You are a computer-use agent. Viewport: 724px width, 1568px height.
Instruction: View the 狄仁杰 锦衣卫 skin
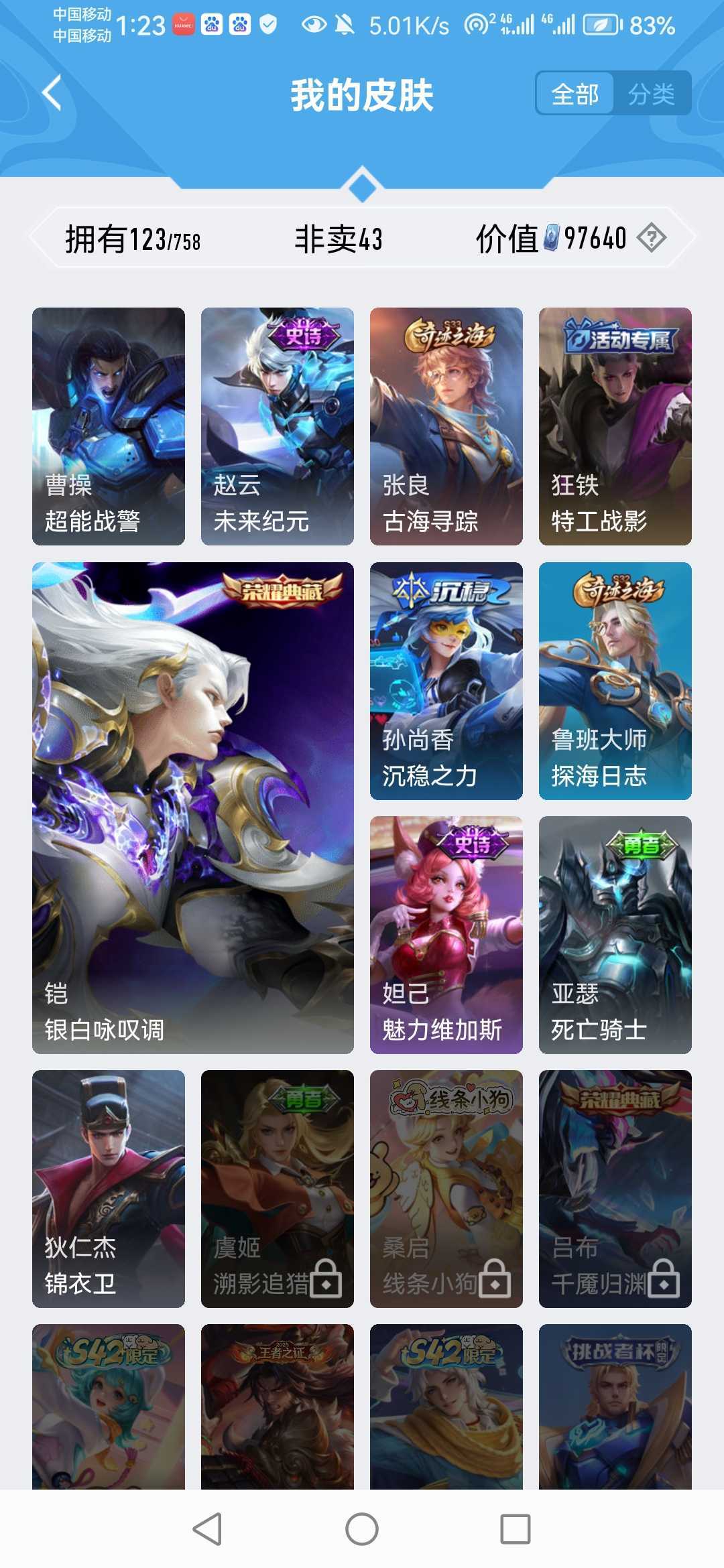[109, 1189]
